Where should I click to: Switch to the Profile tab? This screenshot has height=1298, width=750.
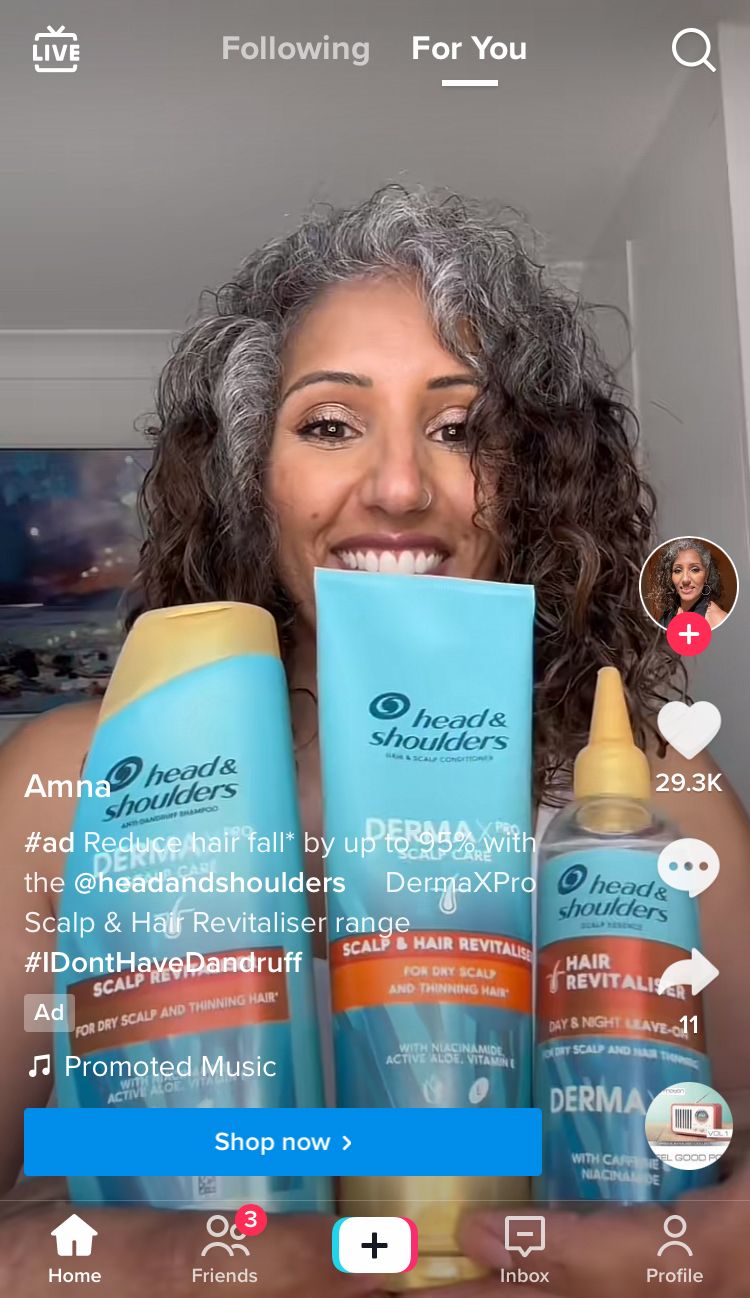click(674, 1249)
